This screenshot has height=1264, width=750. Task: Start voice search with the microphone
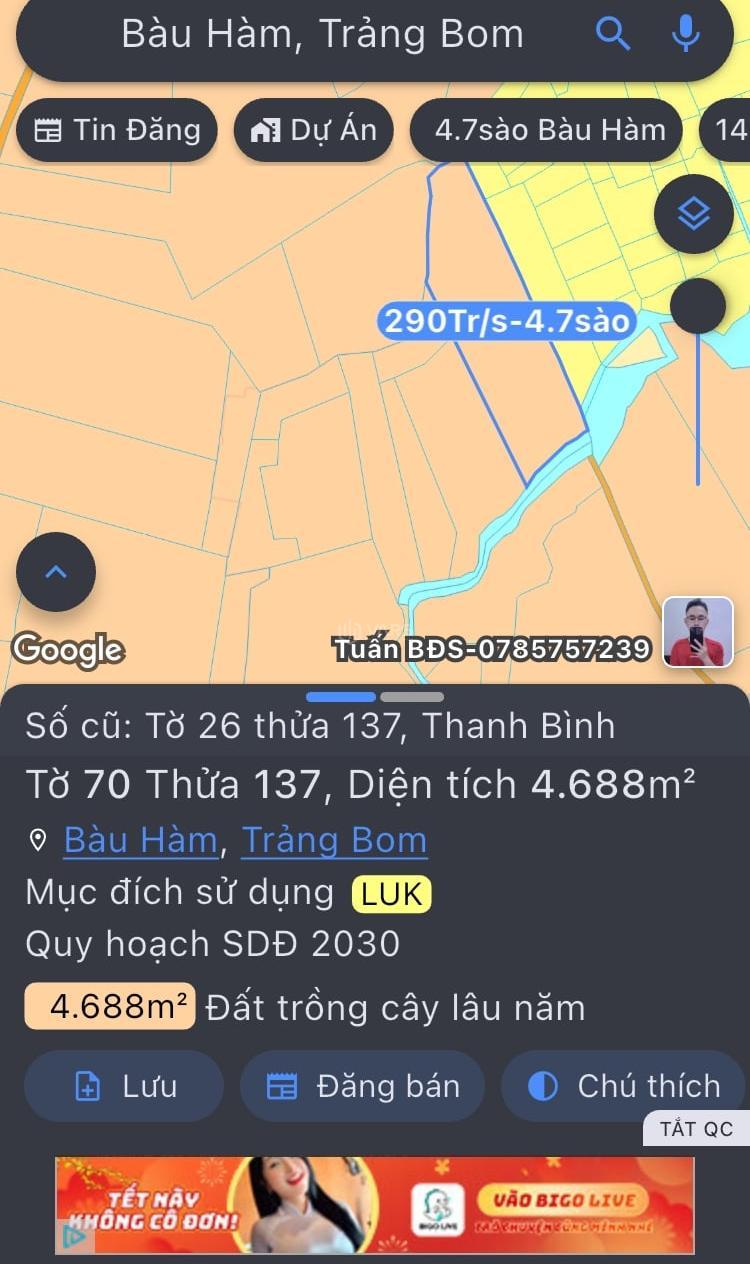pyautogui.click(x=685, y=34)
